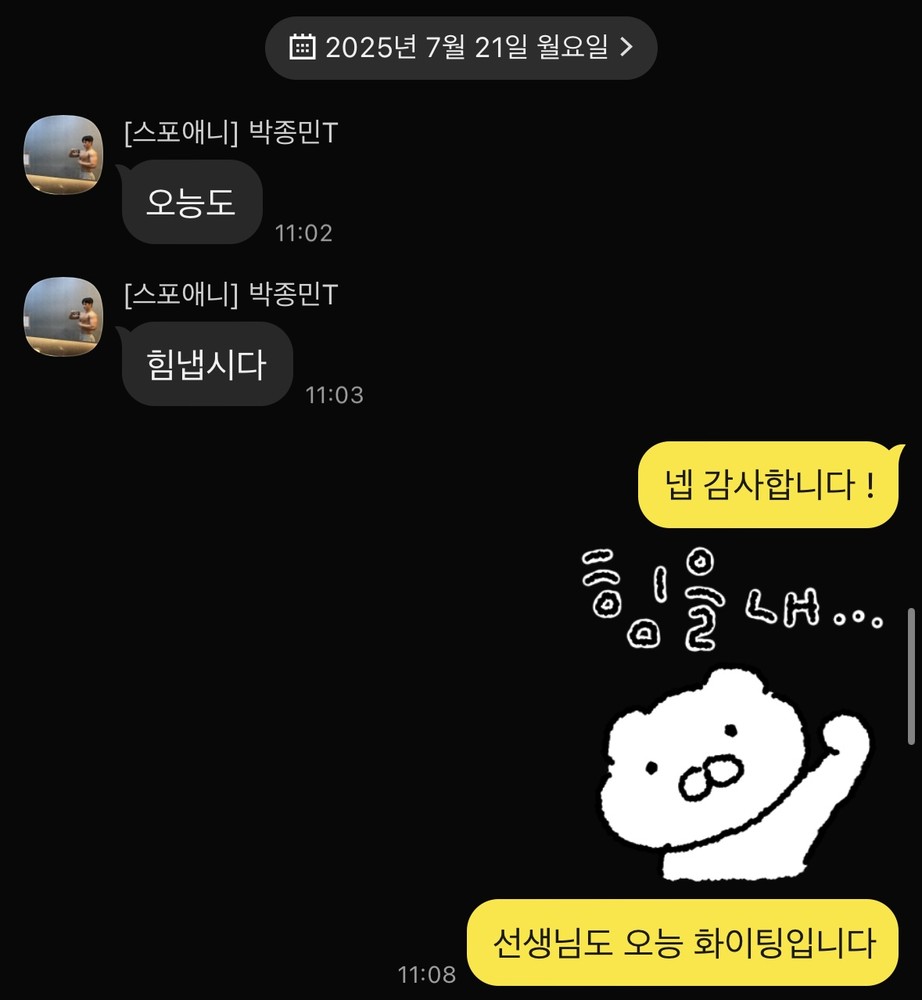Open 박종민T's profile photo beside 오늘도
922x1000 pixels.
click(x=63, y=155)
